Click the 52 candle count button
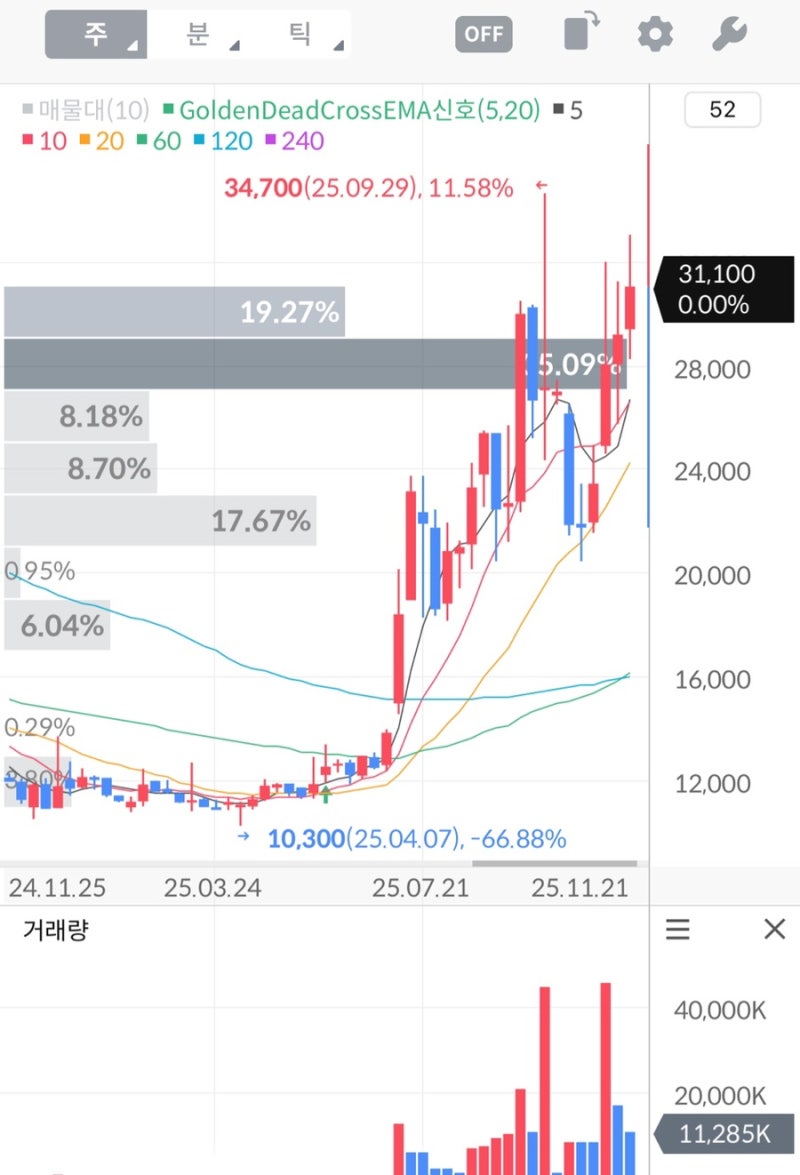 pos(722,109)
